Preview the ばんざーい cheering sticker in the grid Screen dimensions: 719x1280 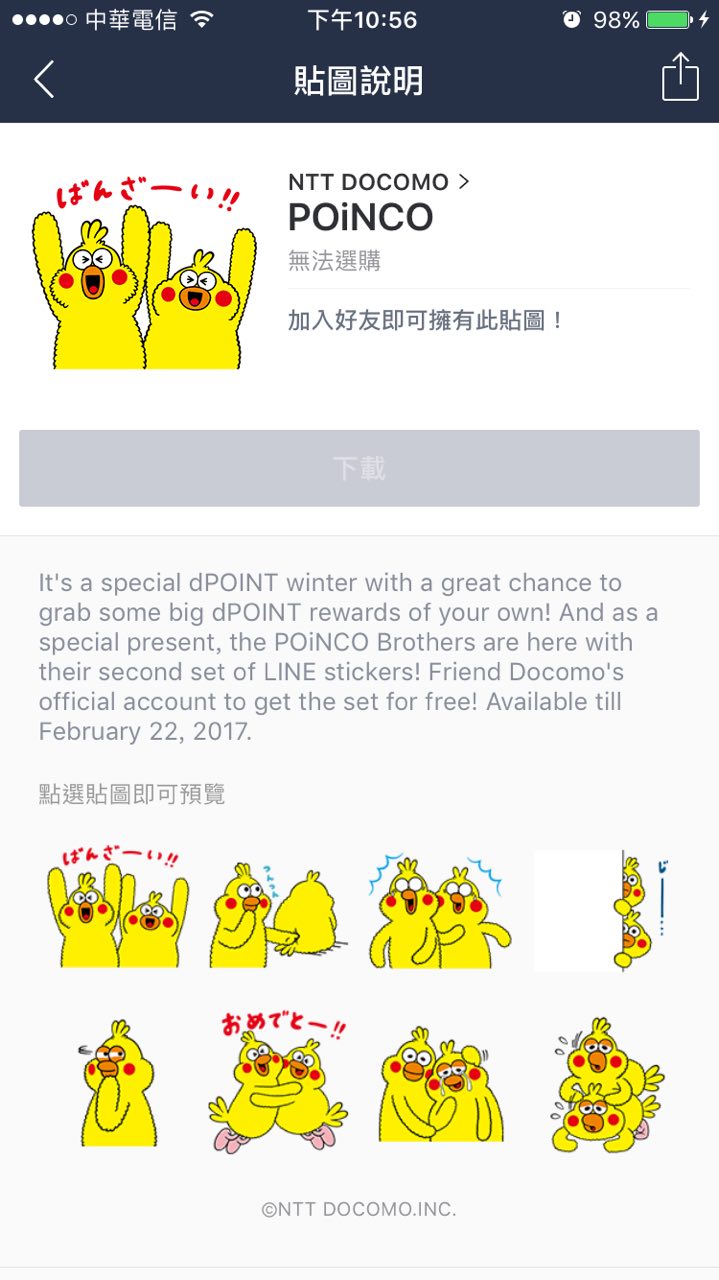coord(118,908)
